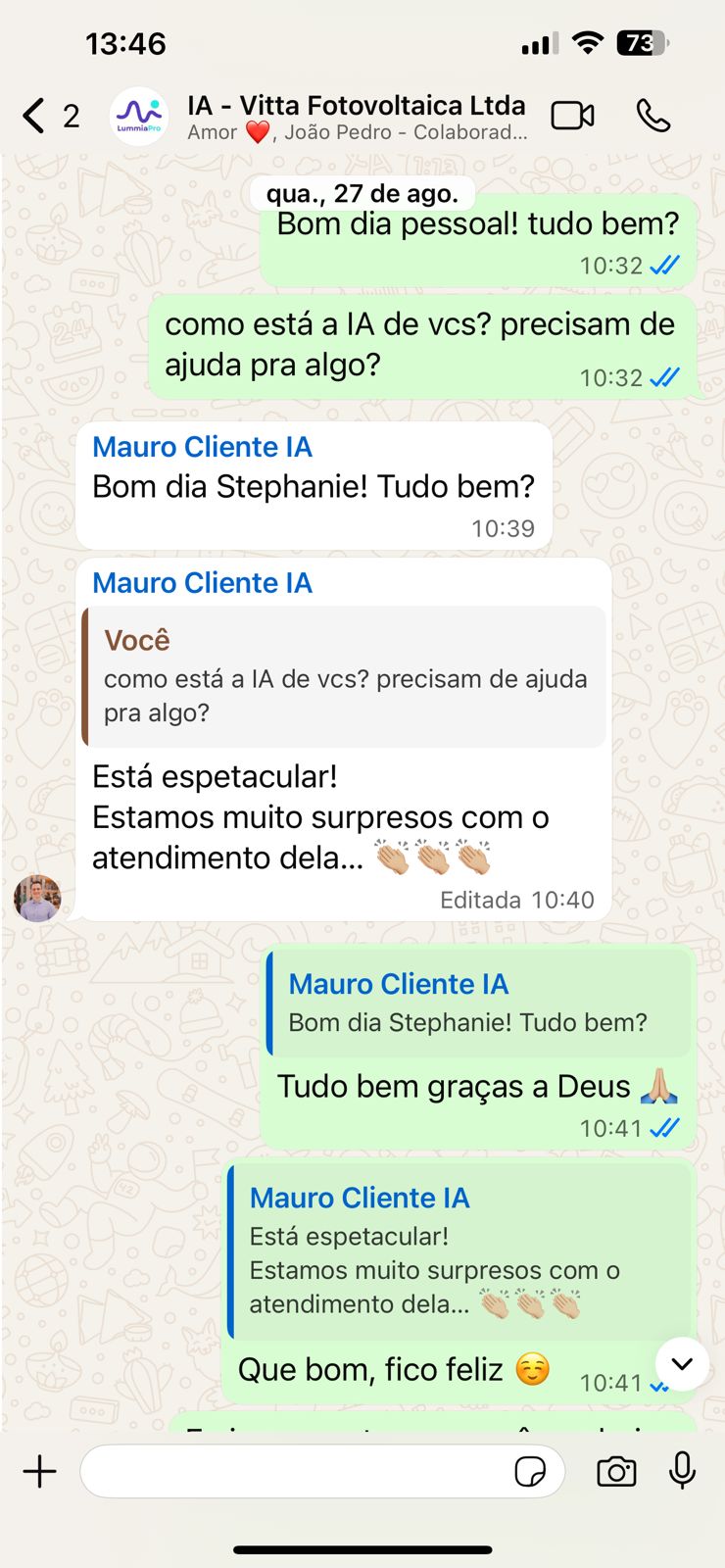725x1568 pixels.
Task: Tap Mauro Cliente IA's name in his message
Action: (201, 446)
